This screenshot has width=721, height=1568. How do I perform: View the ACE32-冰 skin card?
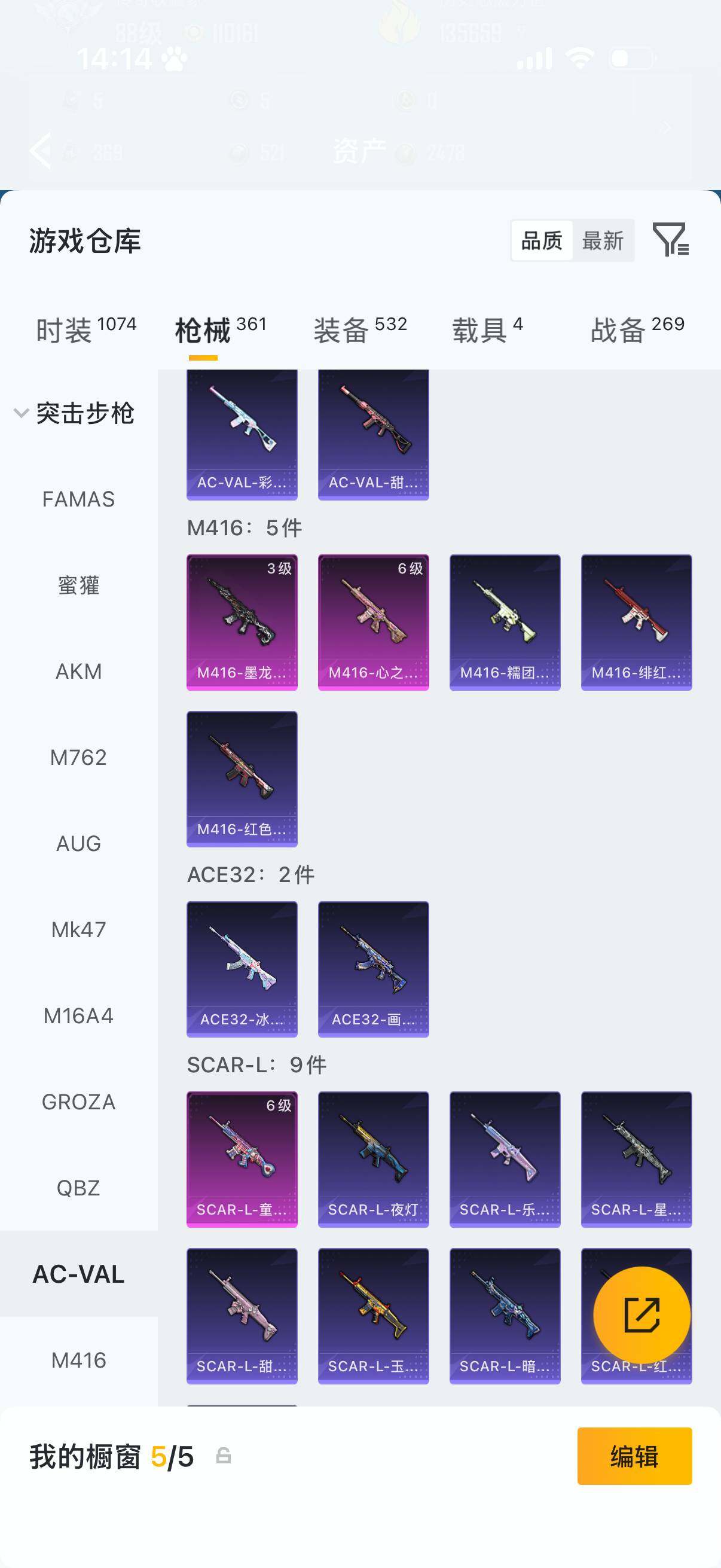coord(242,969)
